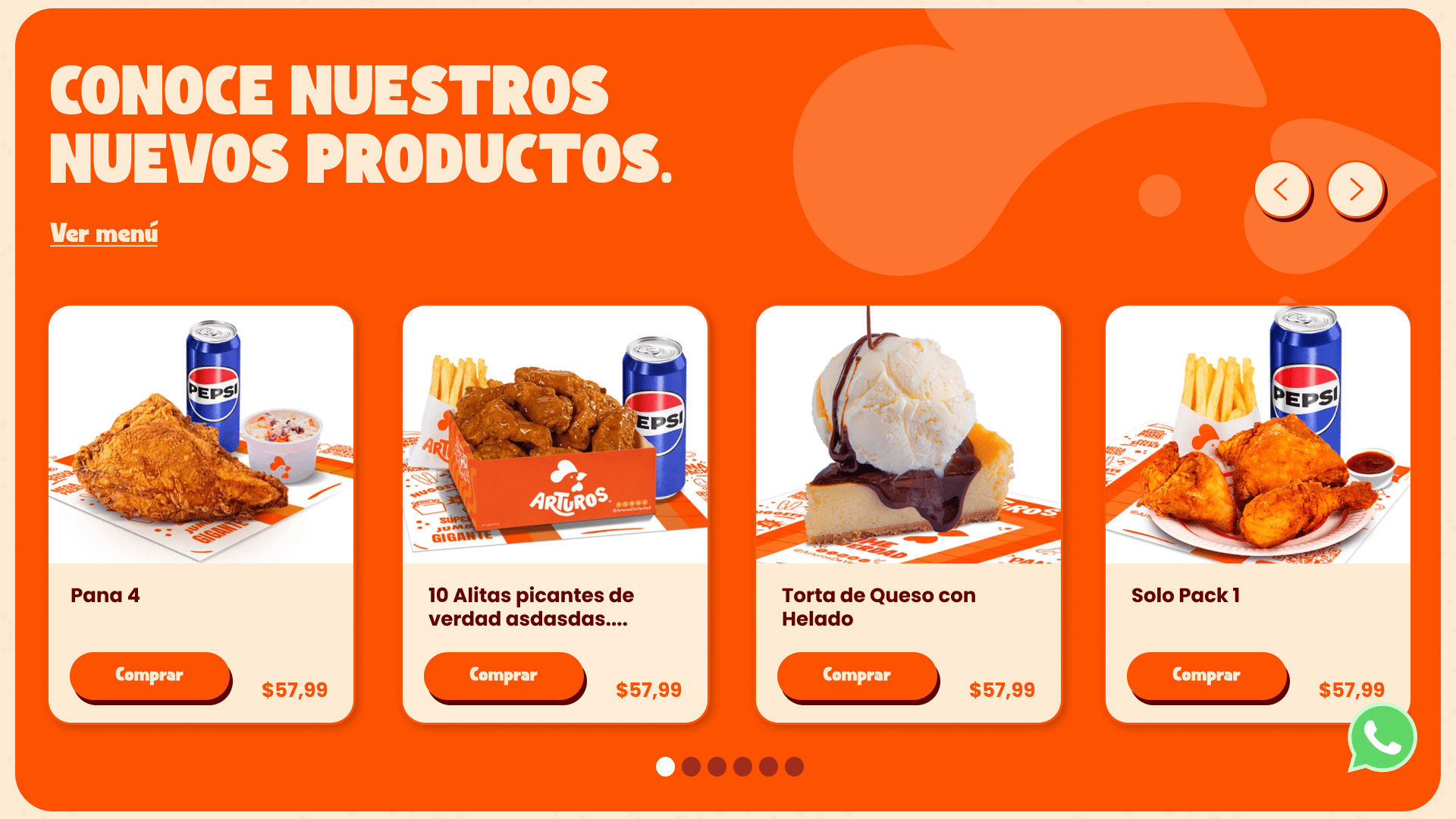Jump to the second carousel page dot
Screen dimensions: 1456x819
pos(691,767)
